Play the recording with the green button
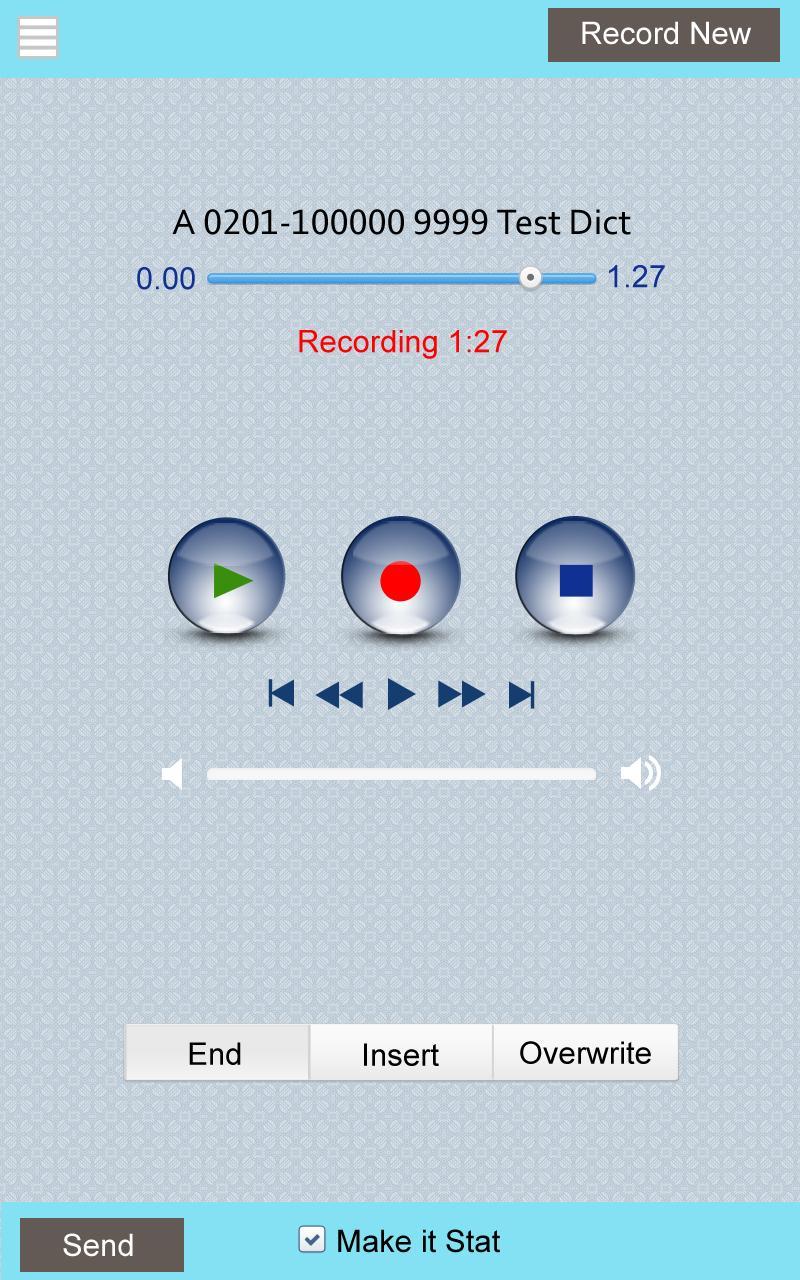This screenshot has height=1280, width=800. (227, 578)
